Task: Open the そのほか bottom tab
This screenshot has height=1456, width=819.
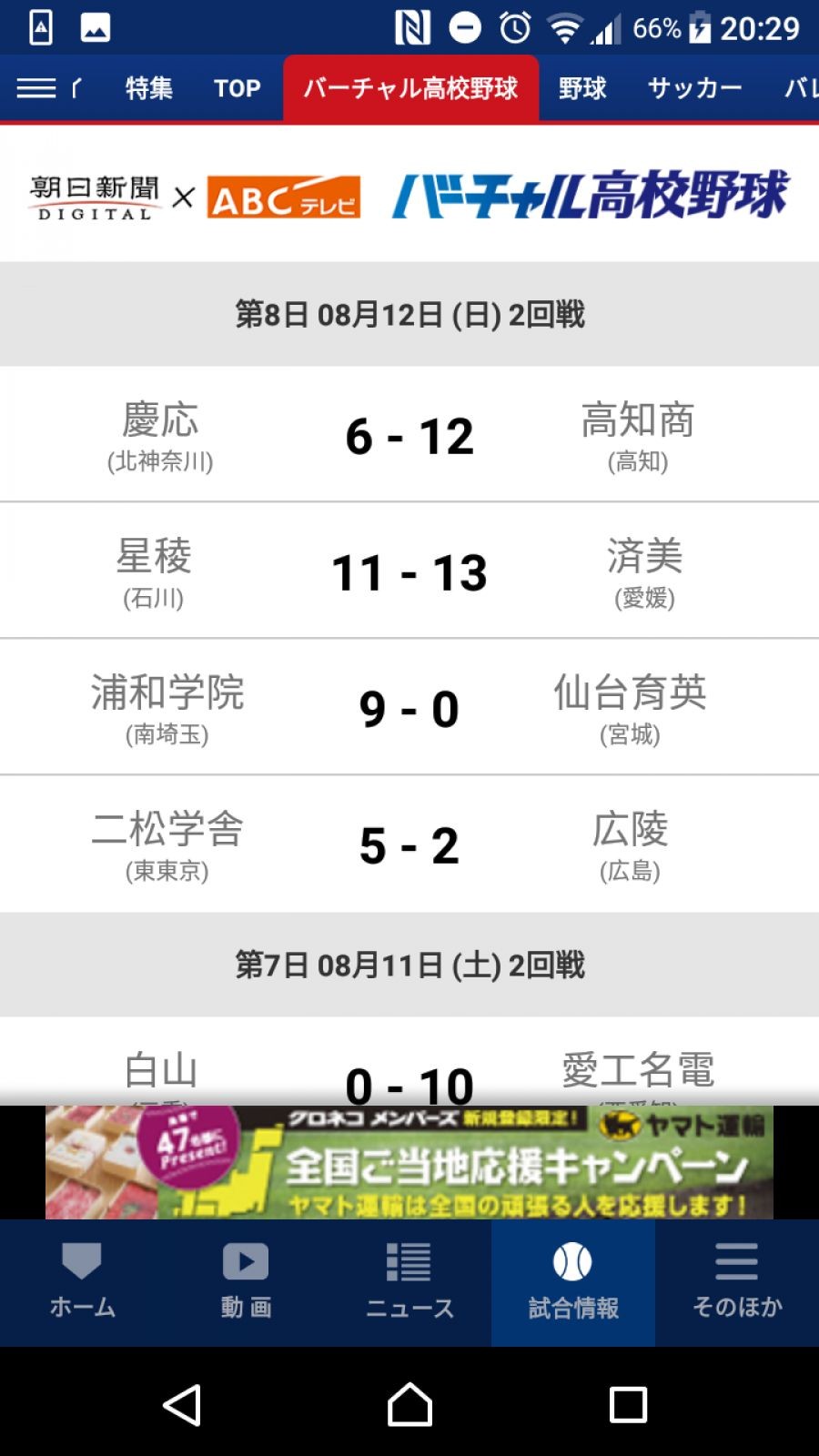Action: (x=737, y=1283)
